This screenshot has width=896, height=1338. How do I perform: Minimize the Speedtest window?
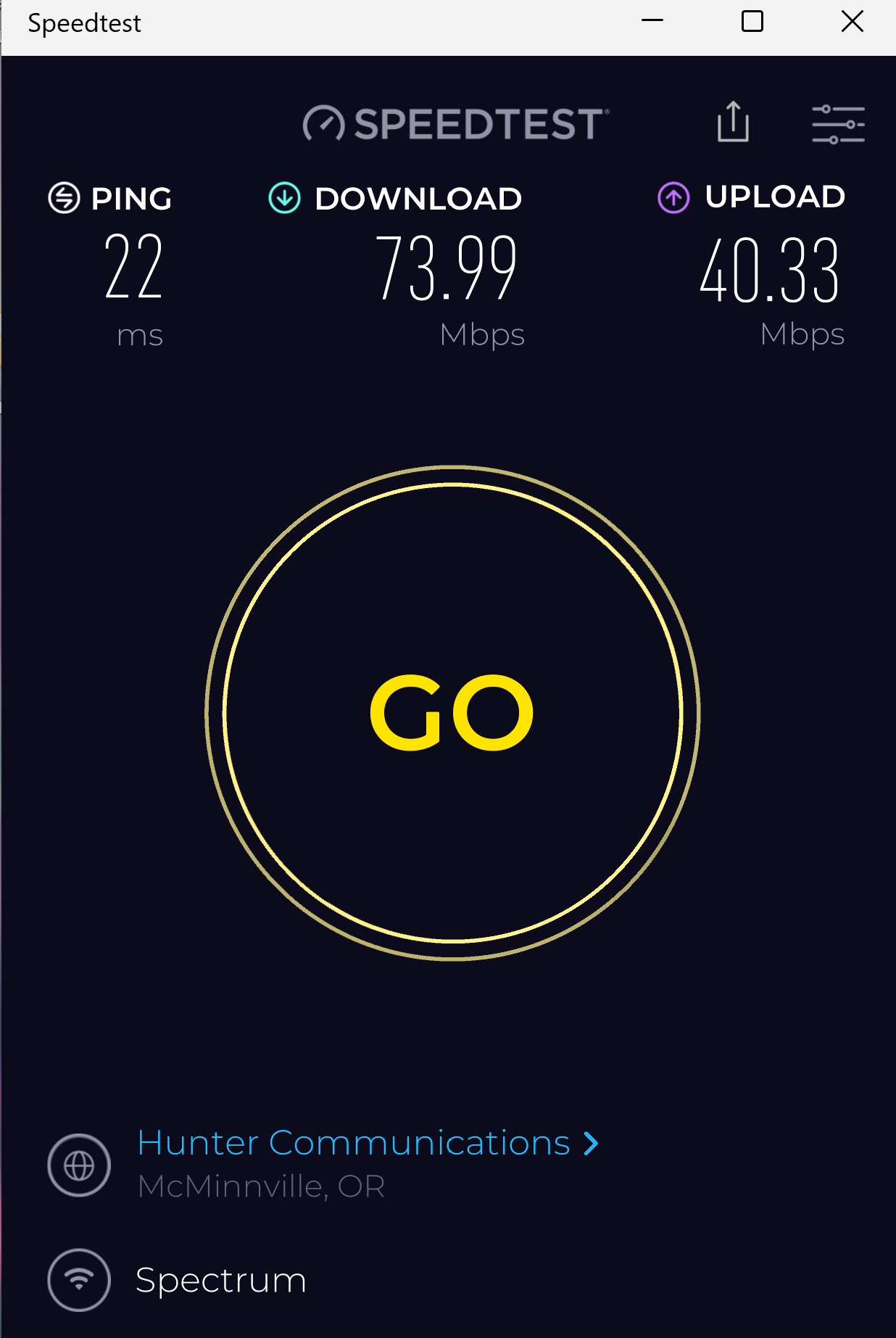[x=652, y=22]
